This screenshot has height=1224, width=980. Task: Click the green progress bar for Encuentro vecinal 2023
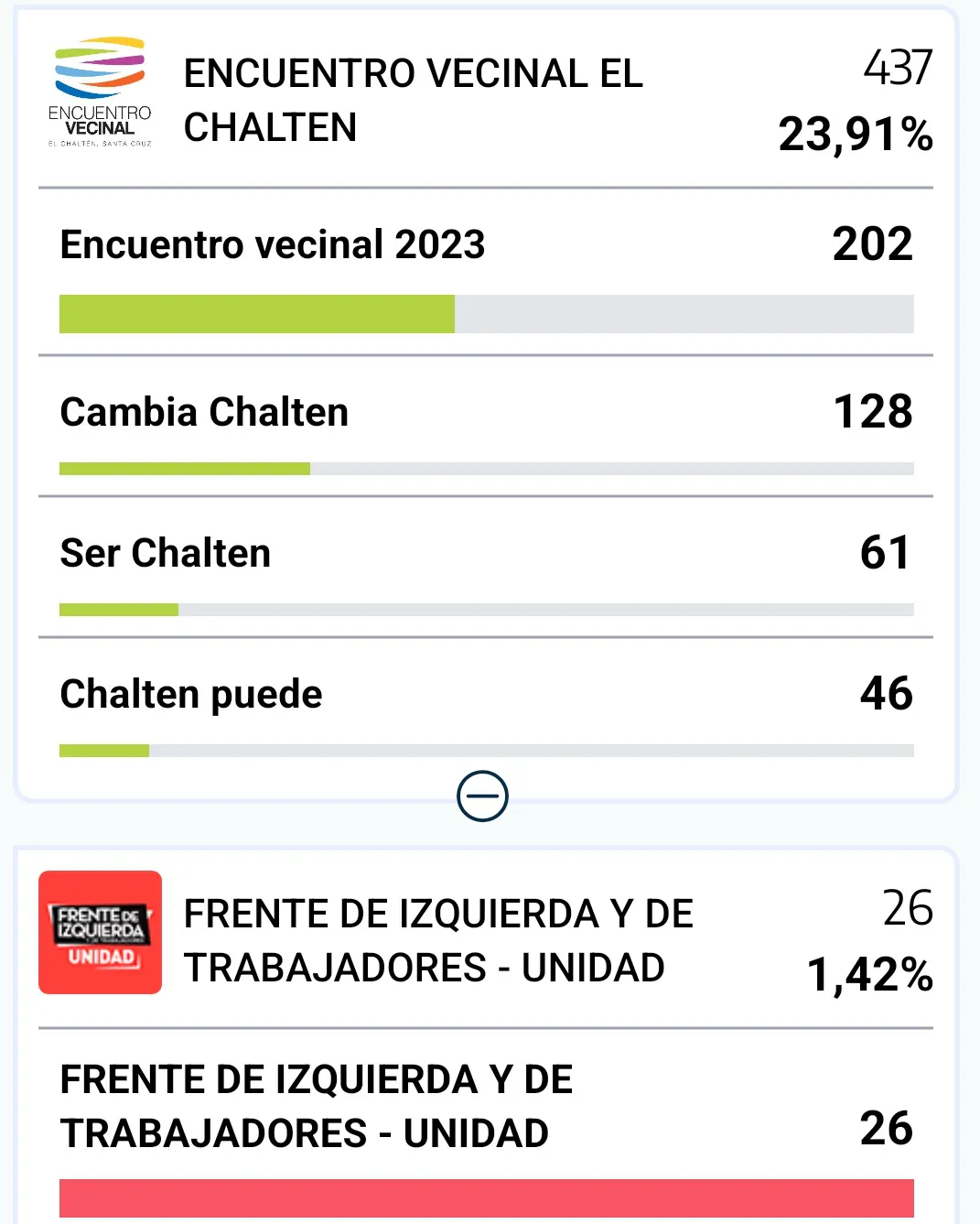point(256,313)
